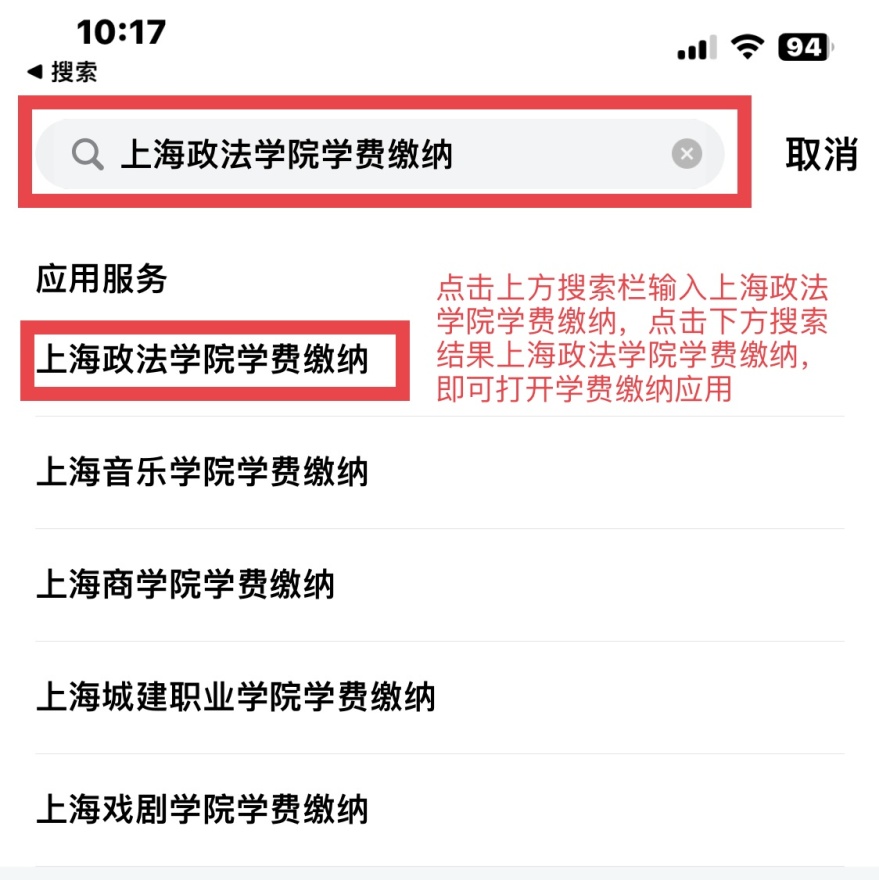Screen dimensions: 879x880
Task: Open 上海戏剧学院学费缴纳 service
Action: (x=203, y=810)
